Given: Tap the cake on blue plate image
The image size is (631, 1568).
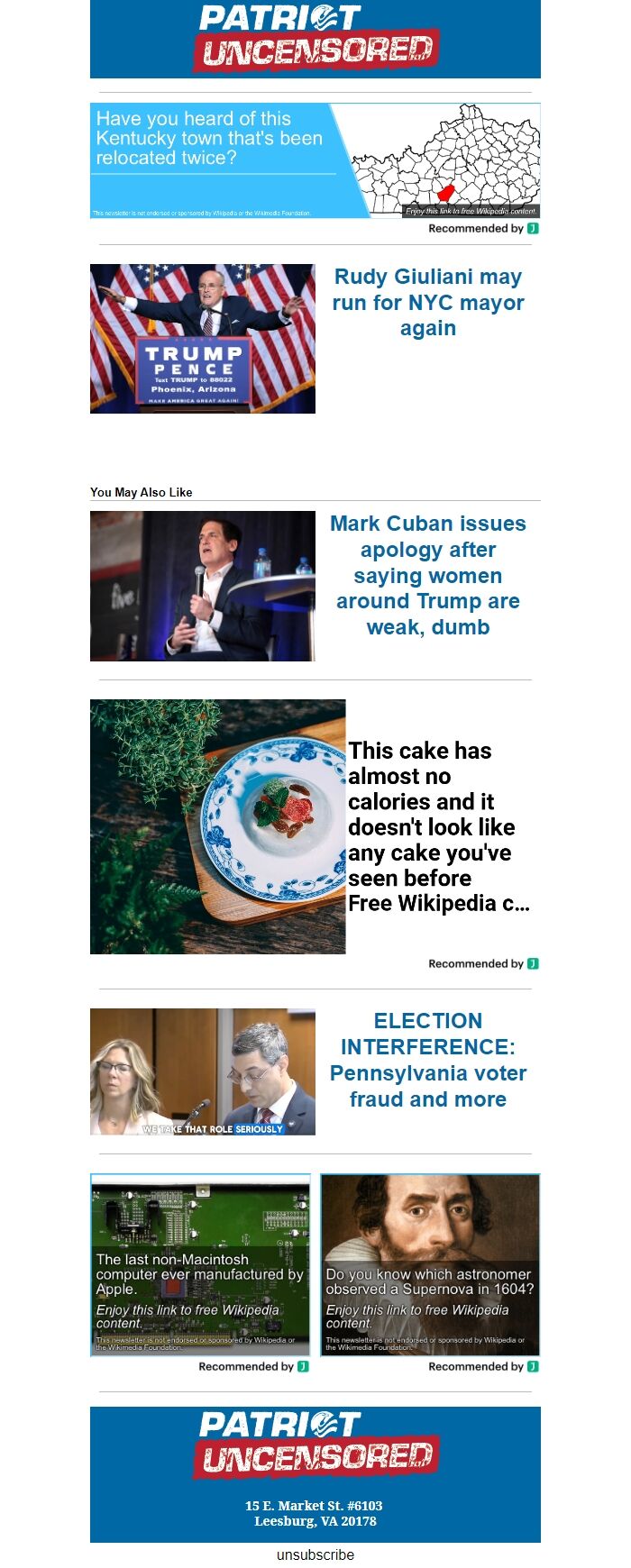Looking at the screenshot, I should [x=217, y=826].
